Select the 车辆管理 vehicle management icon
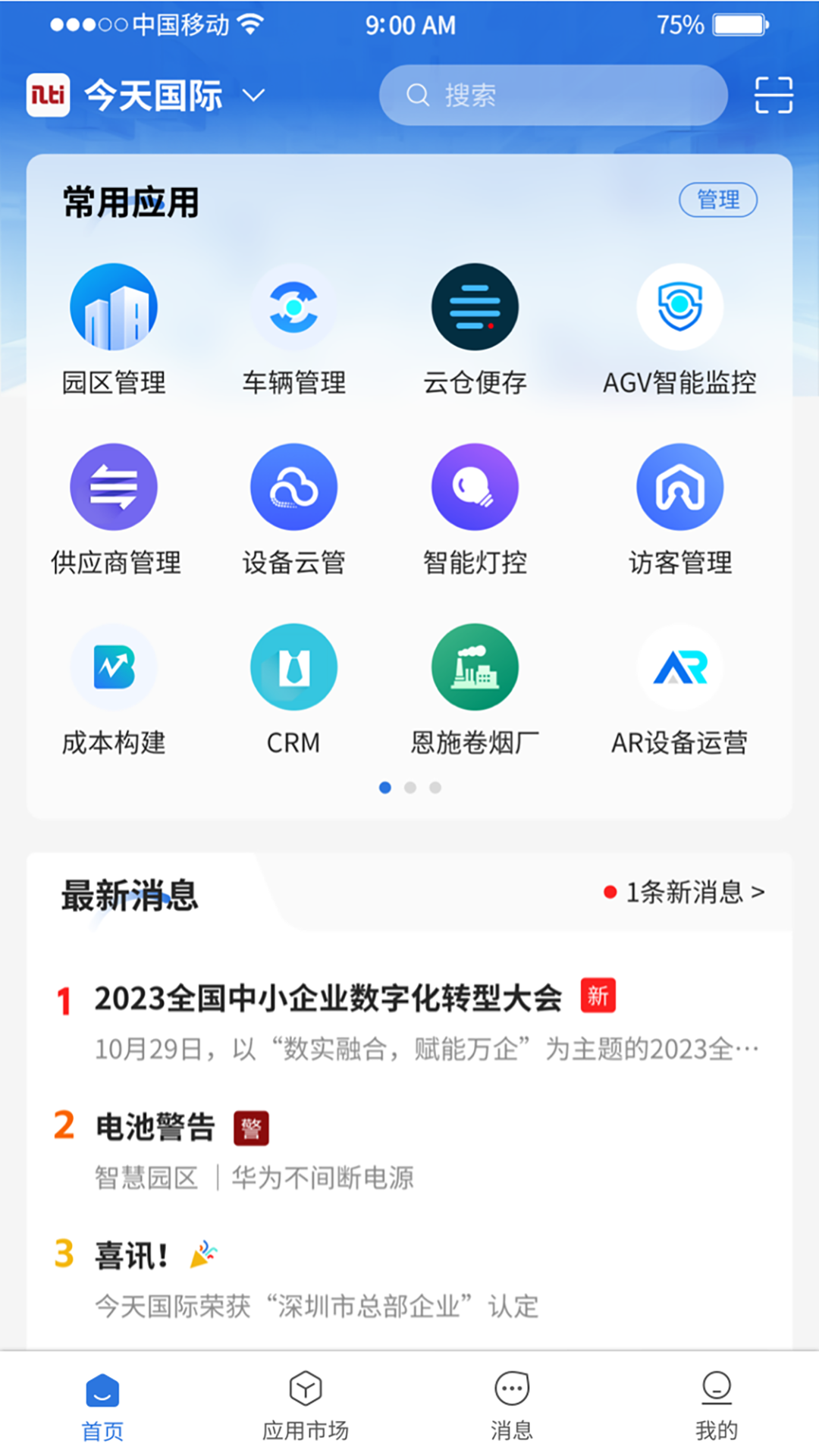Screen dimensions: 819x1456 (x=294, y=306)
